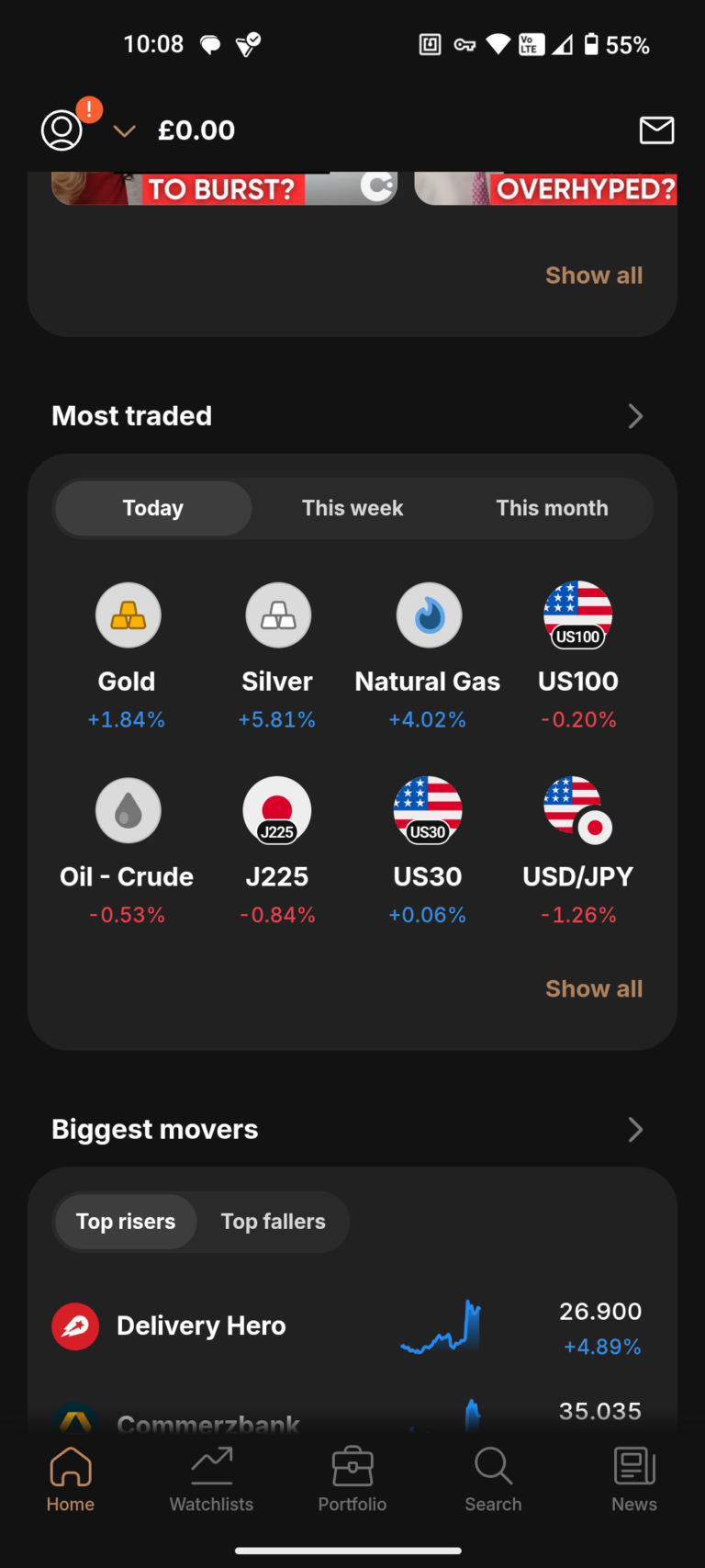Expand the Biggest movers section

click(634, 1129)
